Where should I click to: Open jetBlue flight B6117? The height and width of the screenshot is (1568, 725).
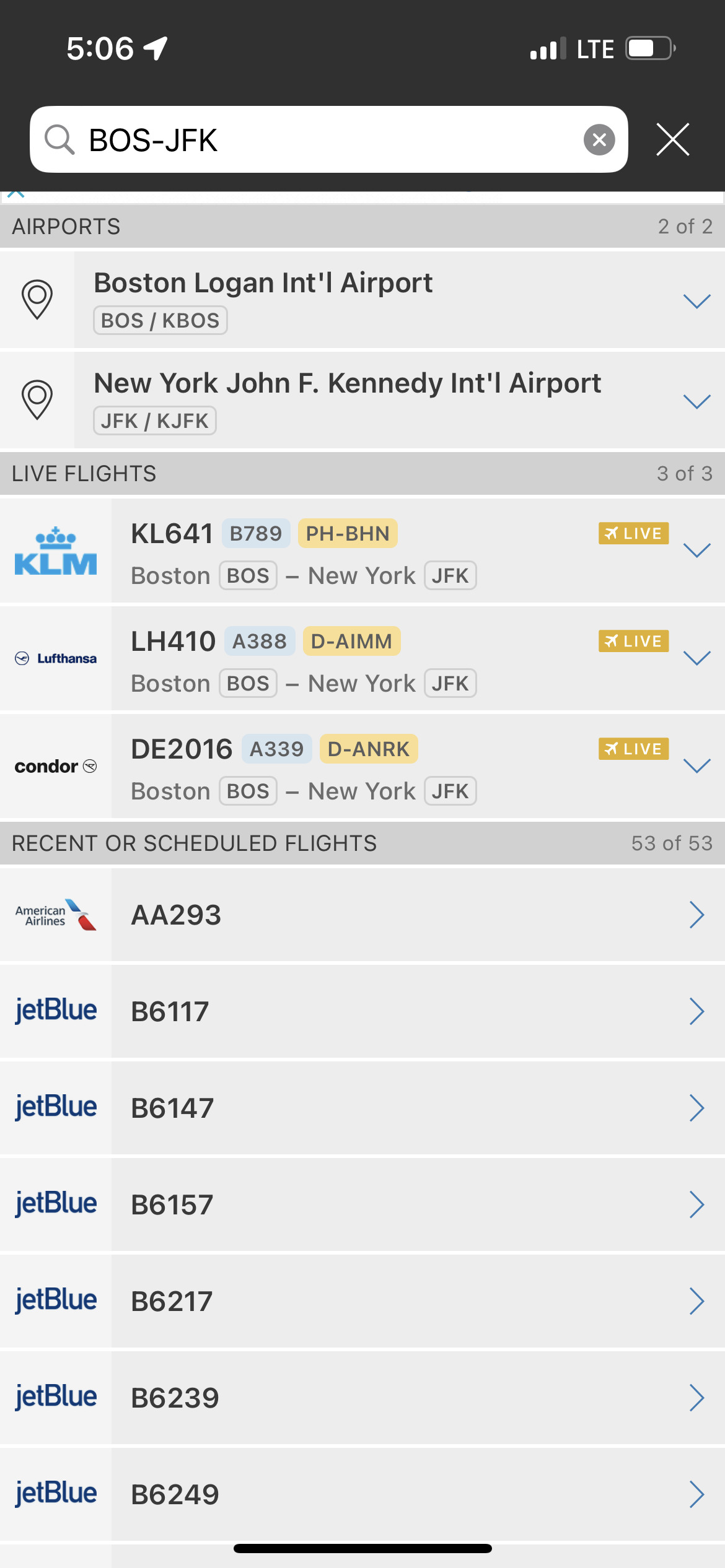pos(362,1011)
